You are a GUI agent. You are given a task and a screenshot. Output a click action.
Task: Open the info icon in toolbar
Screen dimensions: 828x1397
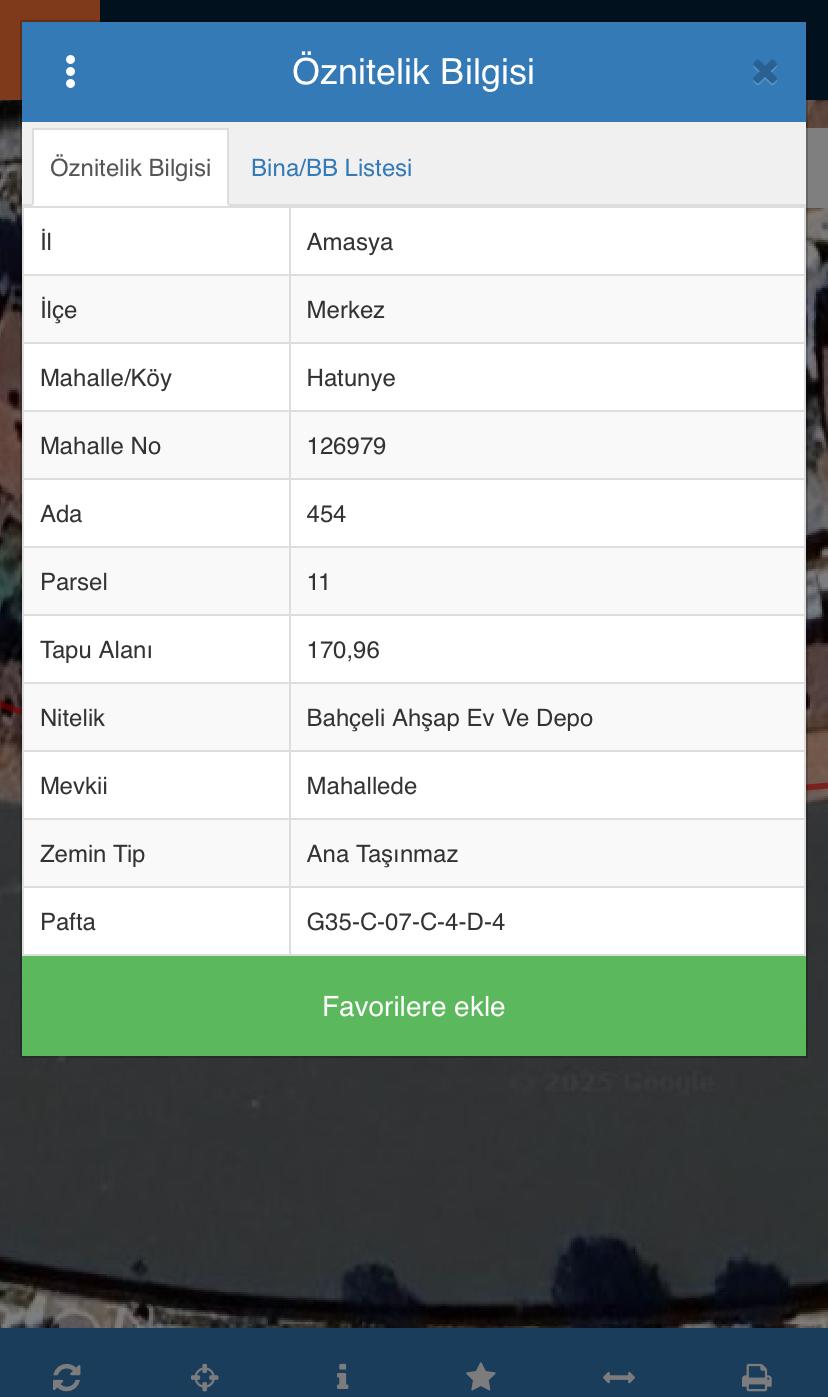pos(342,1377)
